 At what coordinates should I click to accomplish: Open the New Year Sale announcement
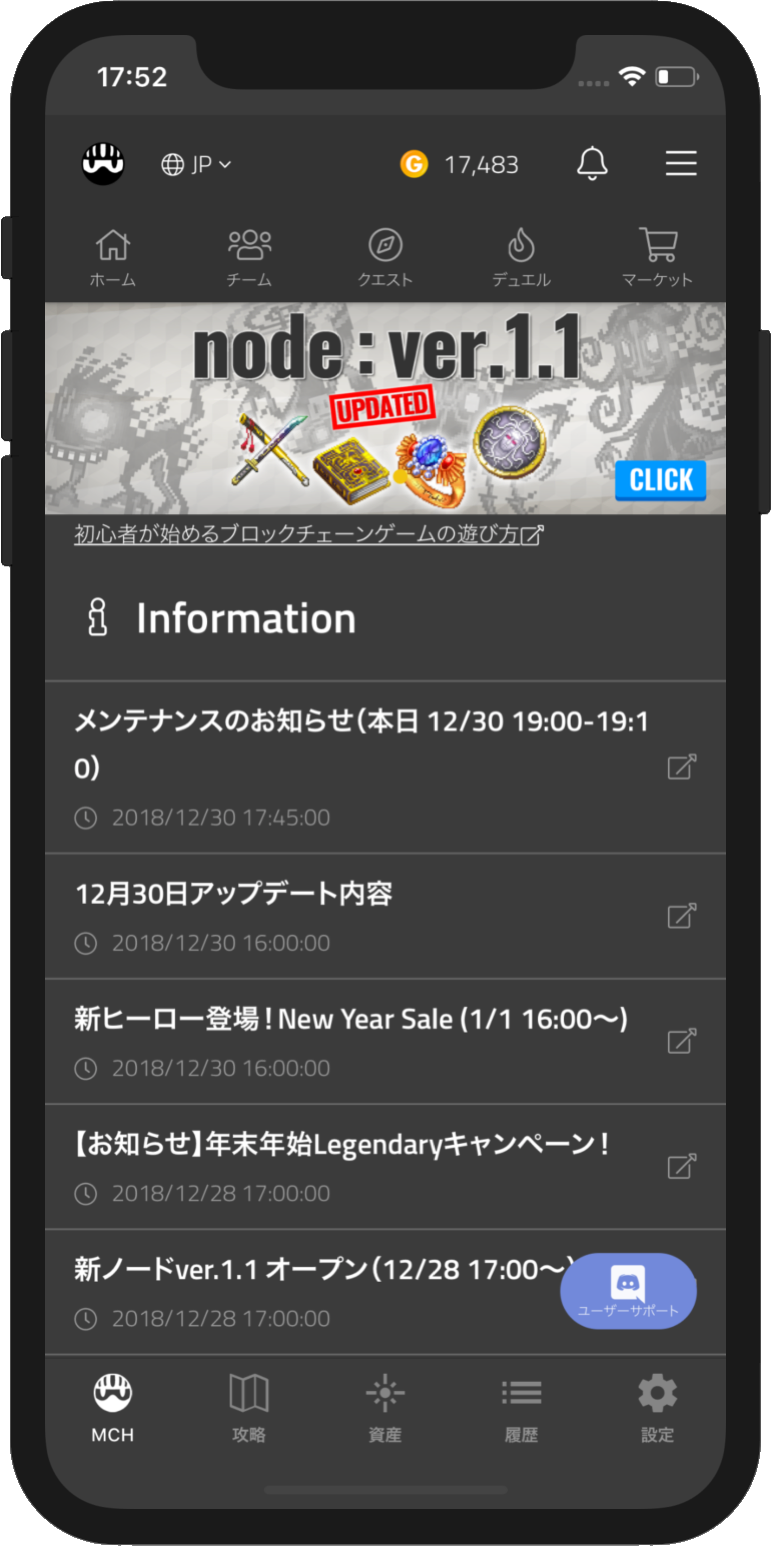[362, 1041]
